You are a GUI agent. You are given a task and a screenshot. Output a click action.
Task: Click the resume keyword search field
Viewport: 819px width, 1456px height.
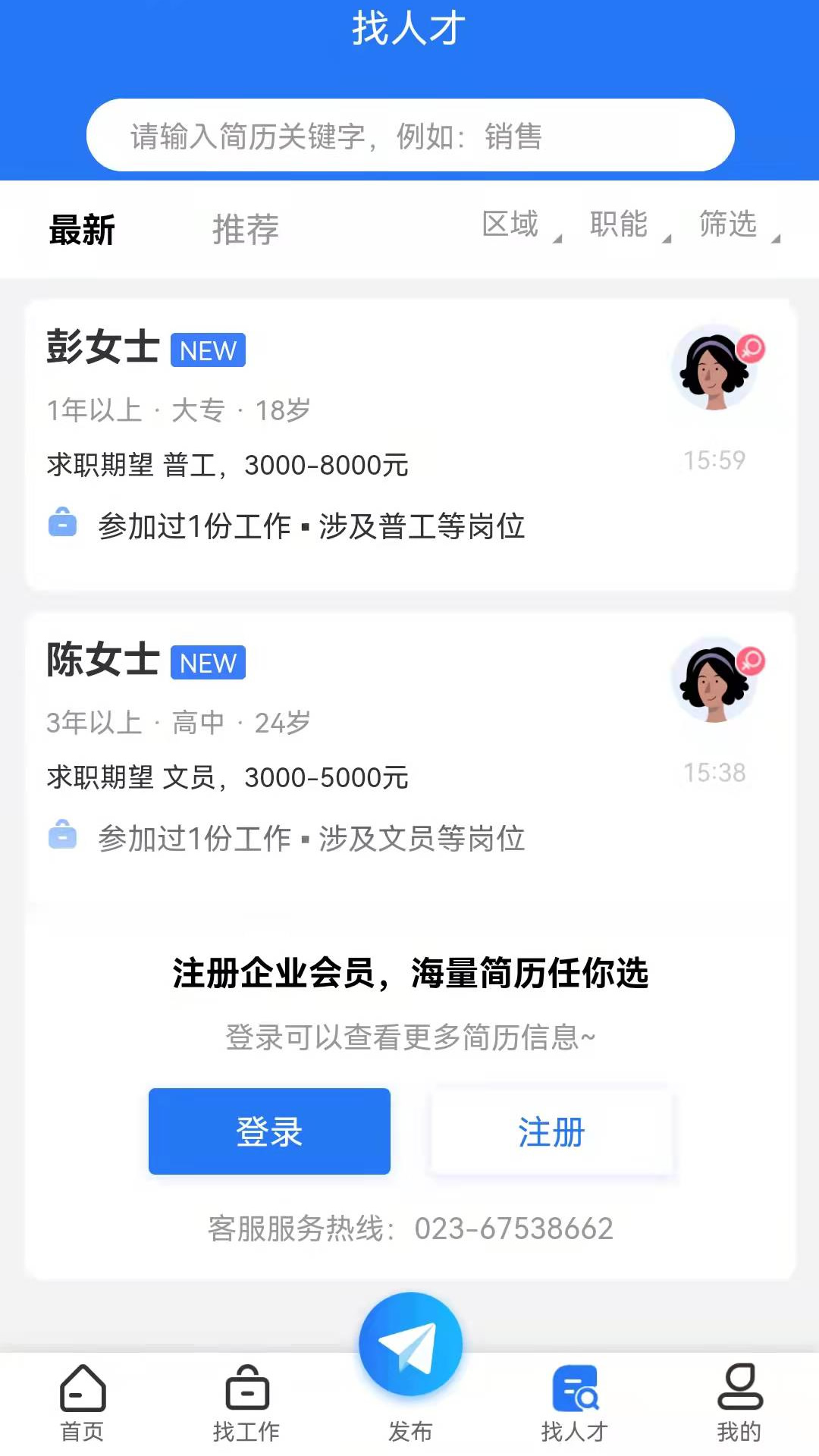point(409,135)
